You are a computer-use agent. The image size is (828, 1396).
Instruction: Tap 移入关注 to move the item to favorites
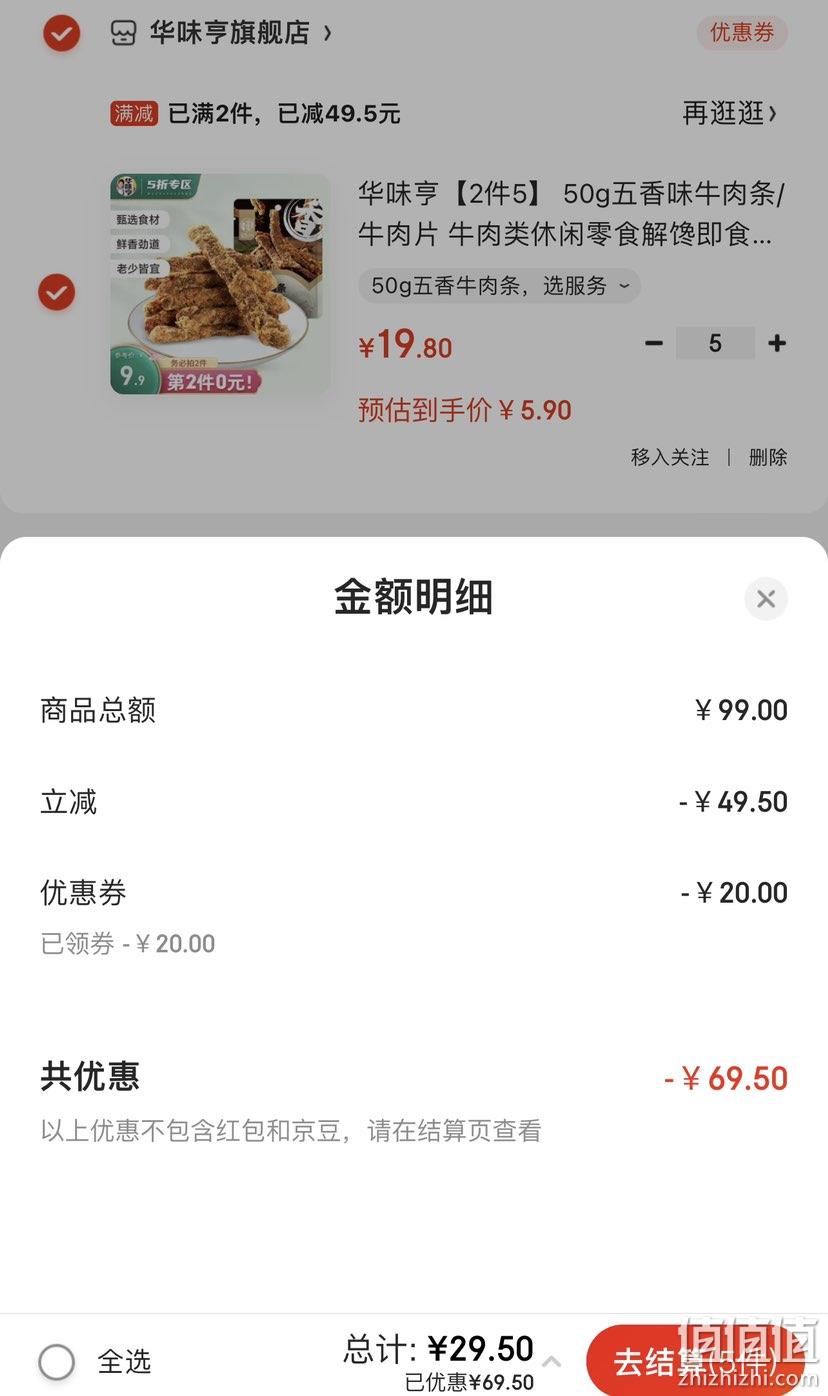670,457
